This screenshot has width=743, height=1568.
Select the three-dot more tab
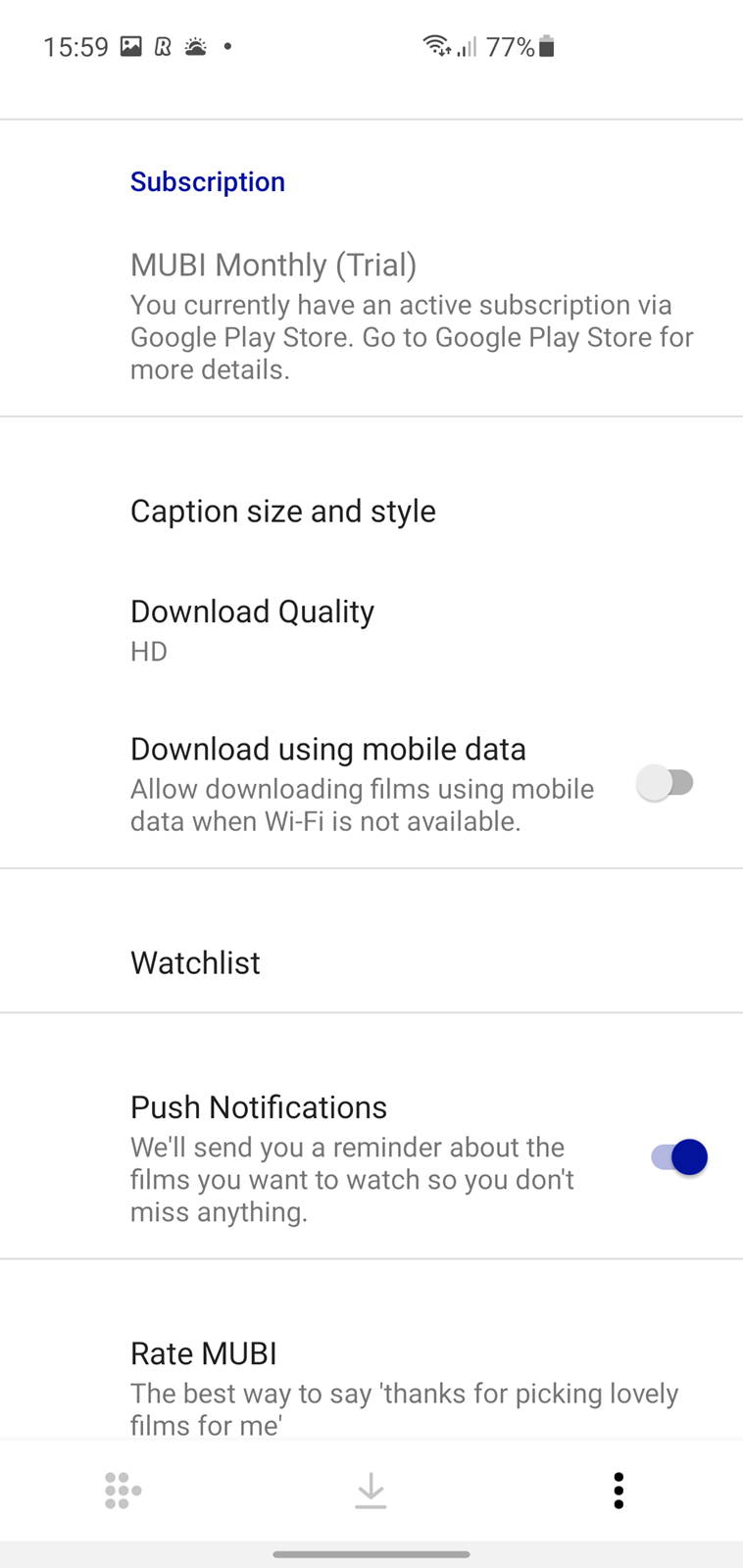point(619,1491)
